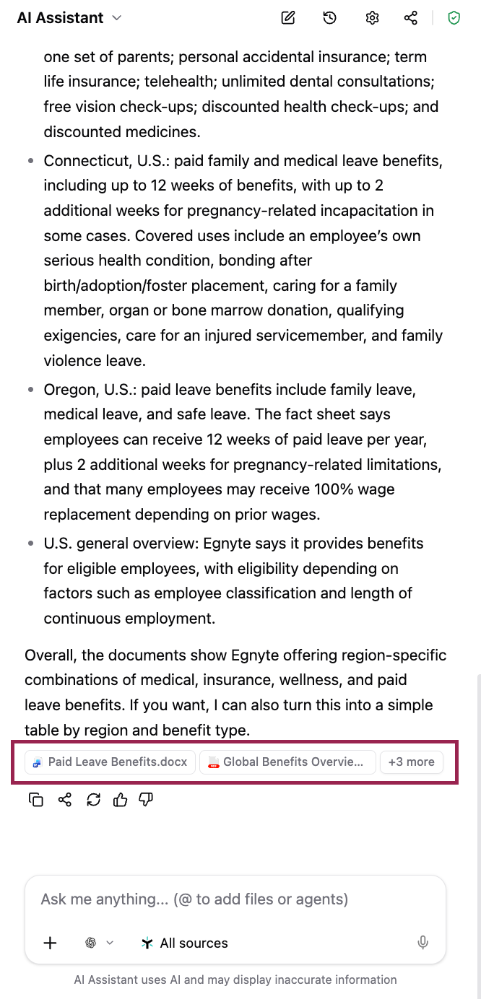Open the AI Assistant dropdown
The image size is (481, 999).
[69, 18]
